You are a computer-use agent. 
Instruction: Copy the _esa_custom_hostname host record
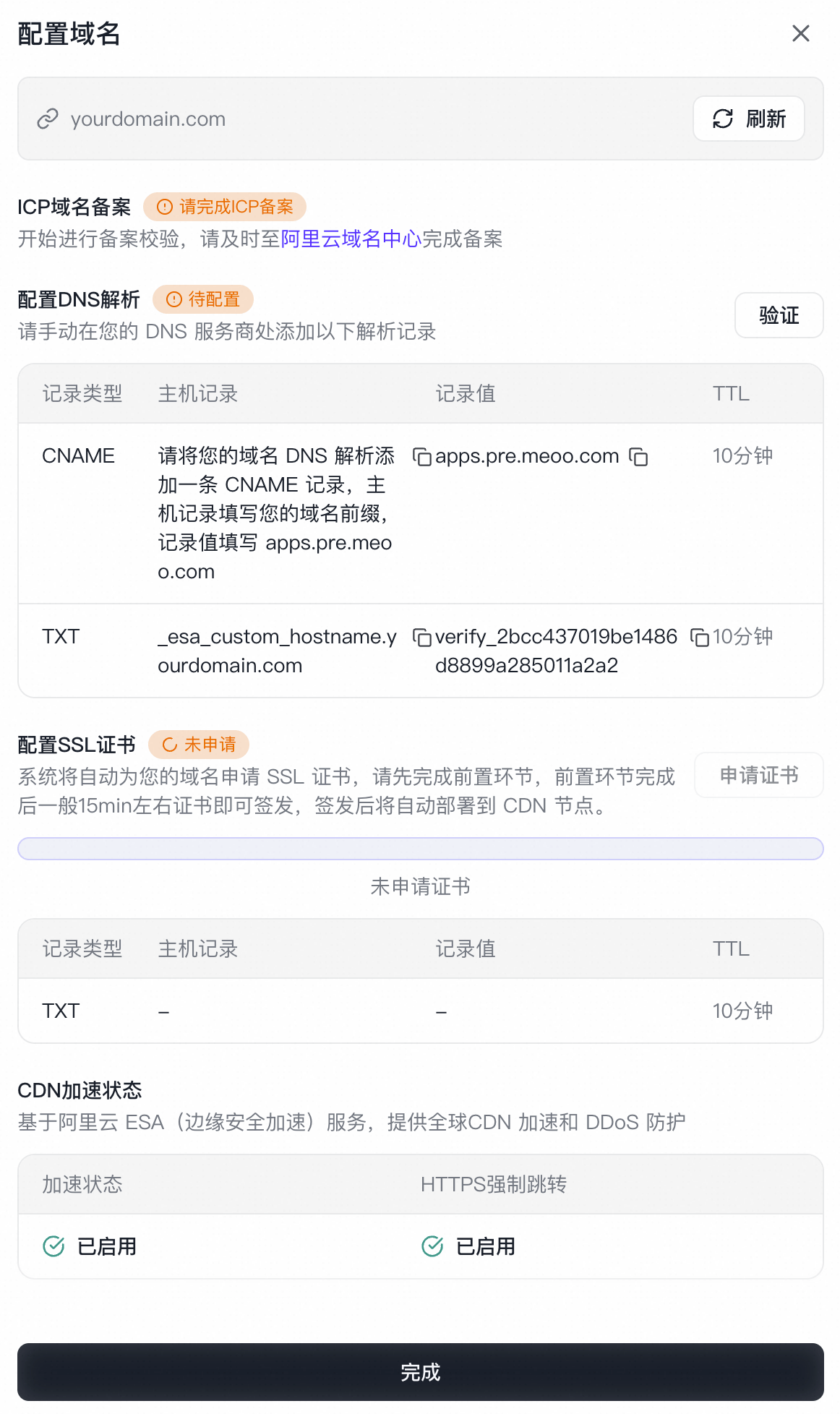click(422, 638)
